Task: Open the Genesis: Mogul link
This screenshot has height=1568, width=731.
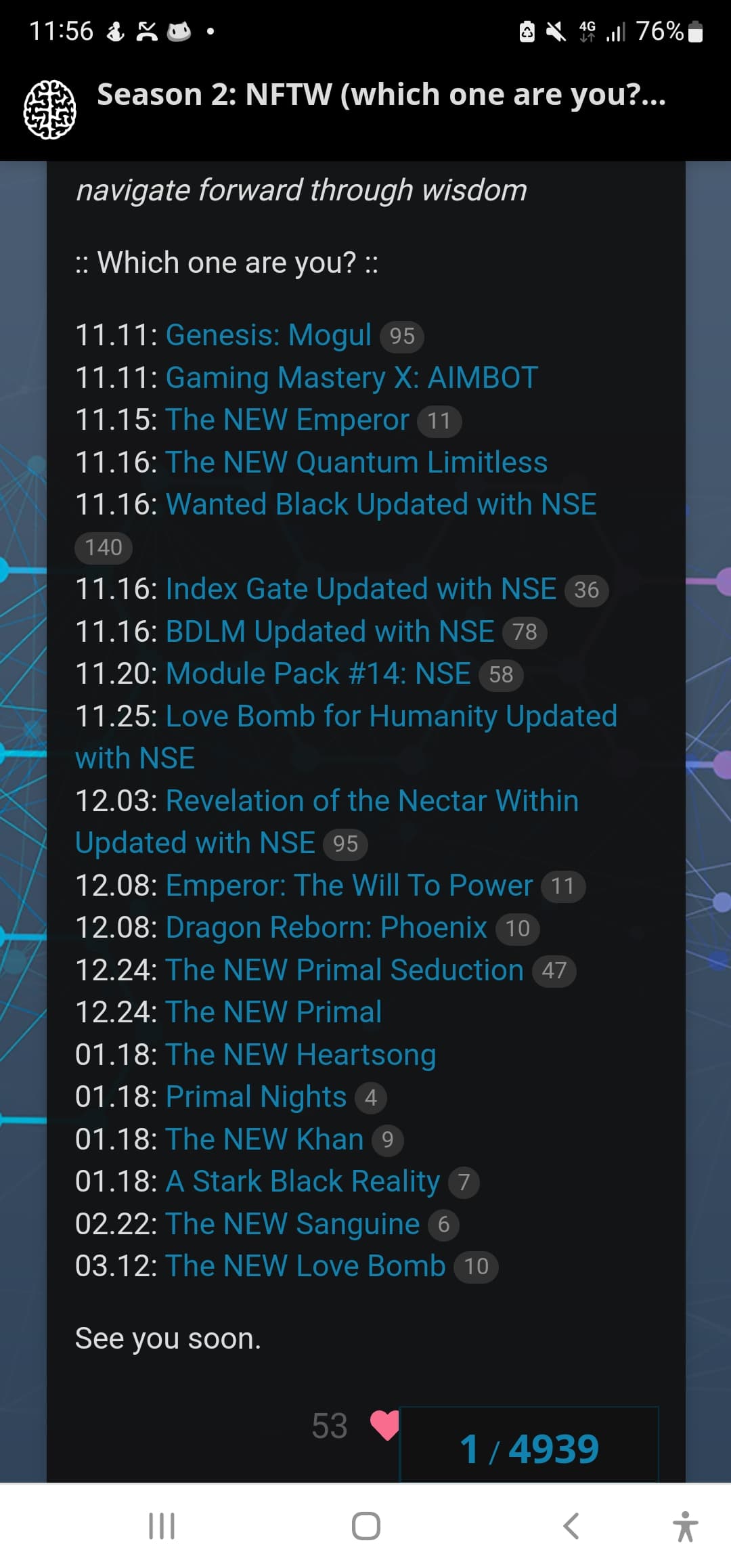Action: 269,335
